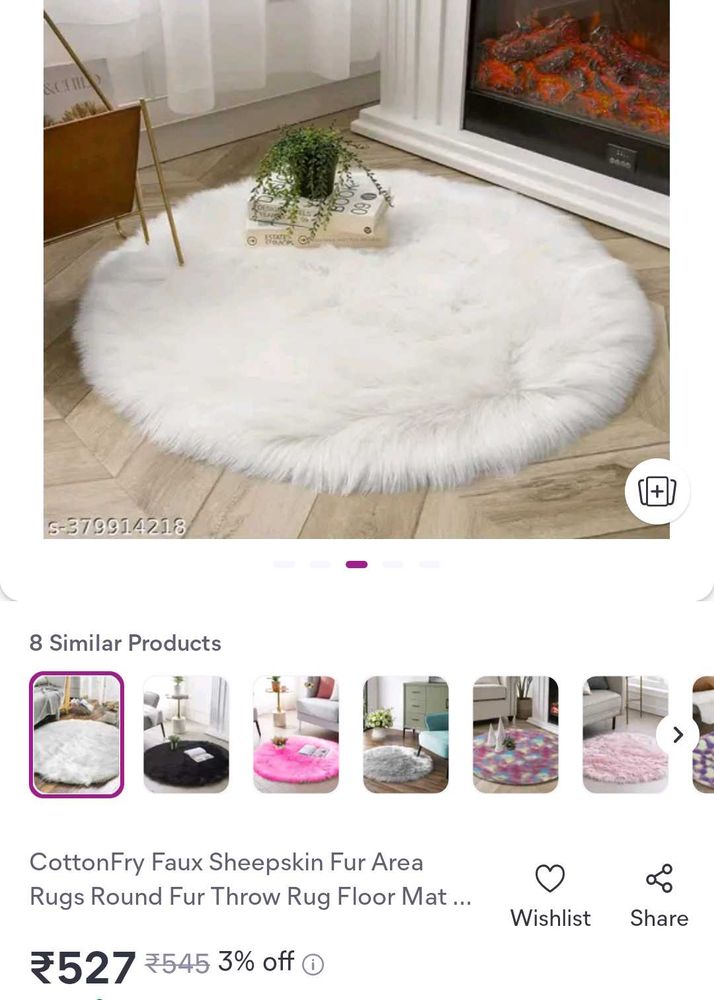Open the view similar products icon on image
This screenshot has height=1000, width=714.
click(657, 491)
